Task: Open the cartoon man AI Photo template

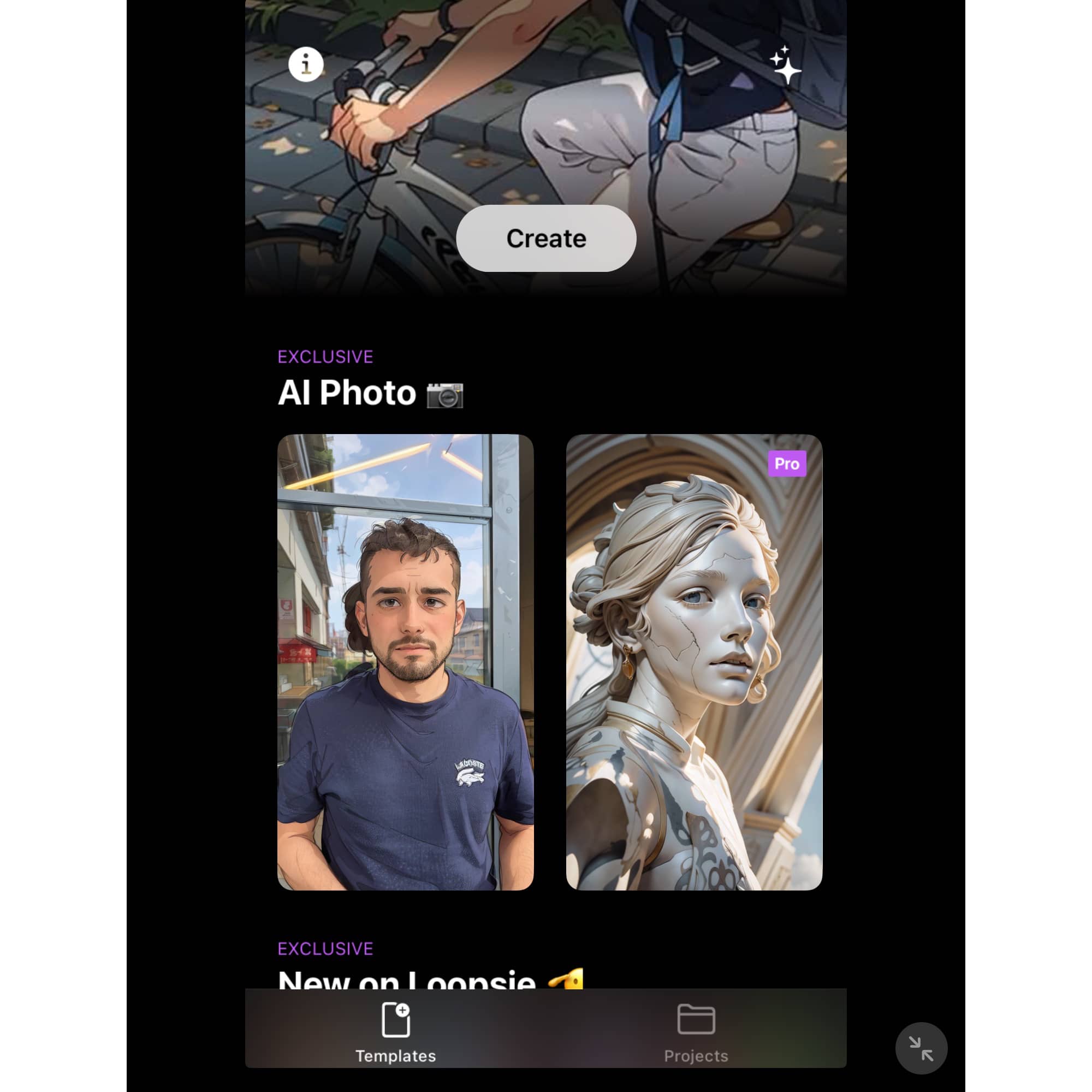Action: tap(405, 662)
